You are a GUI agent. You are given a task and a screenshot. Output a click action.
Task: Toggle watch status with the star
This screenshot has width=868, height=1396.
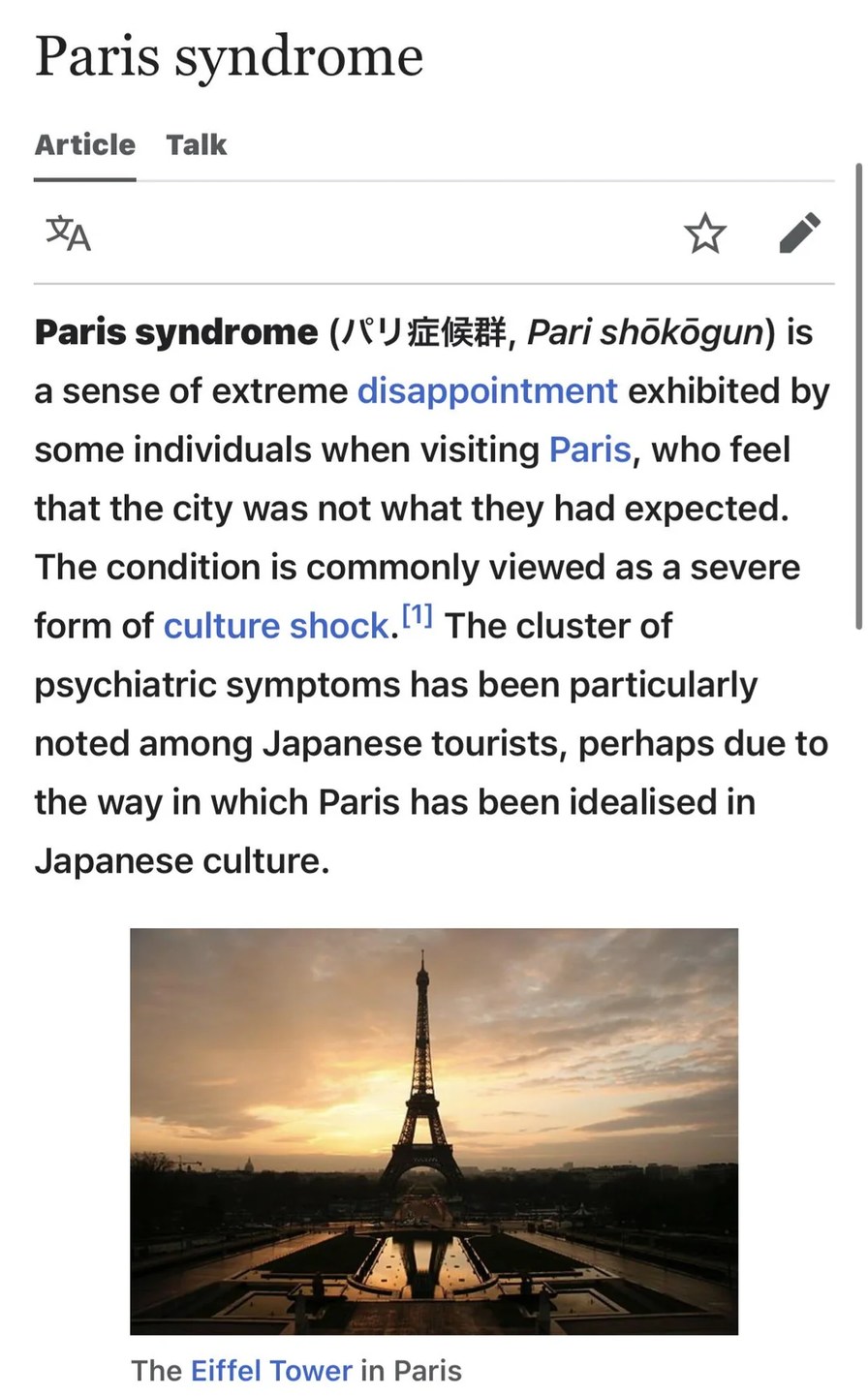[706, 233]
